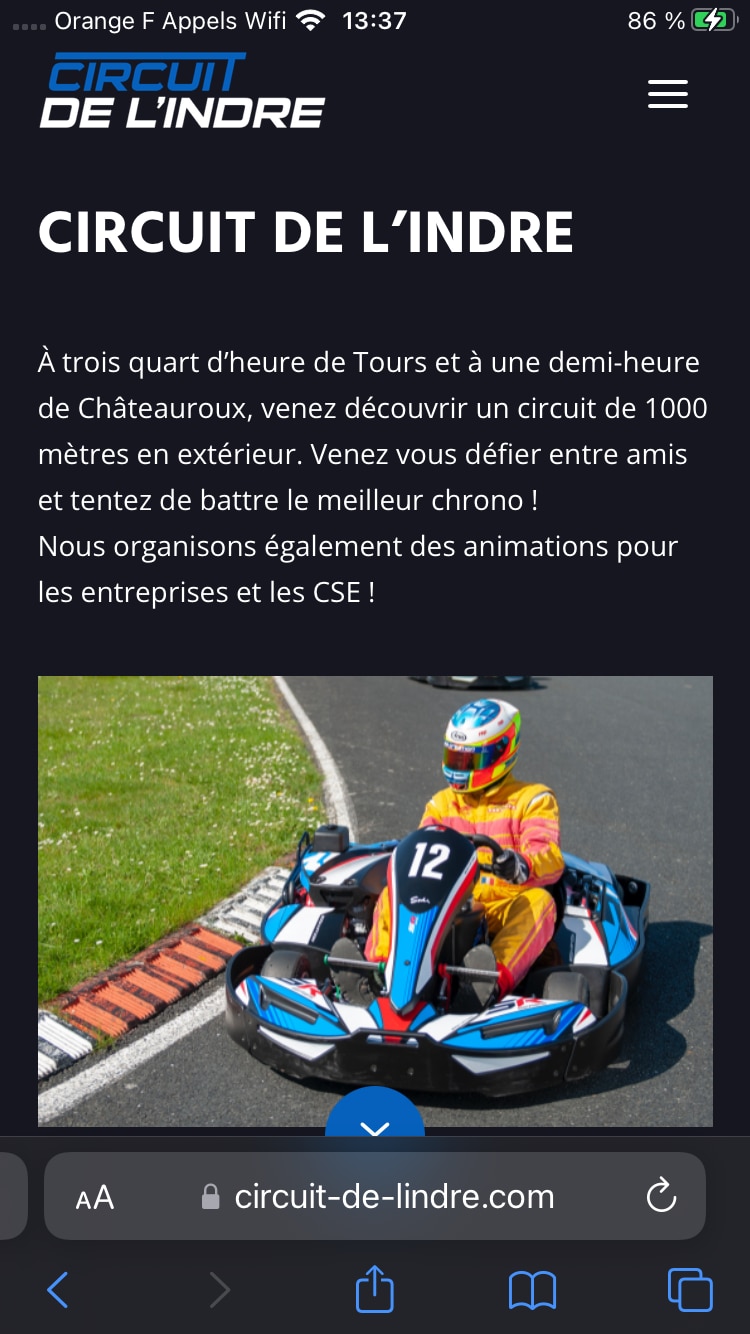Open Safari bookmarks

[x=532, y=1290]
